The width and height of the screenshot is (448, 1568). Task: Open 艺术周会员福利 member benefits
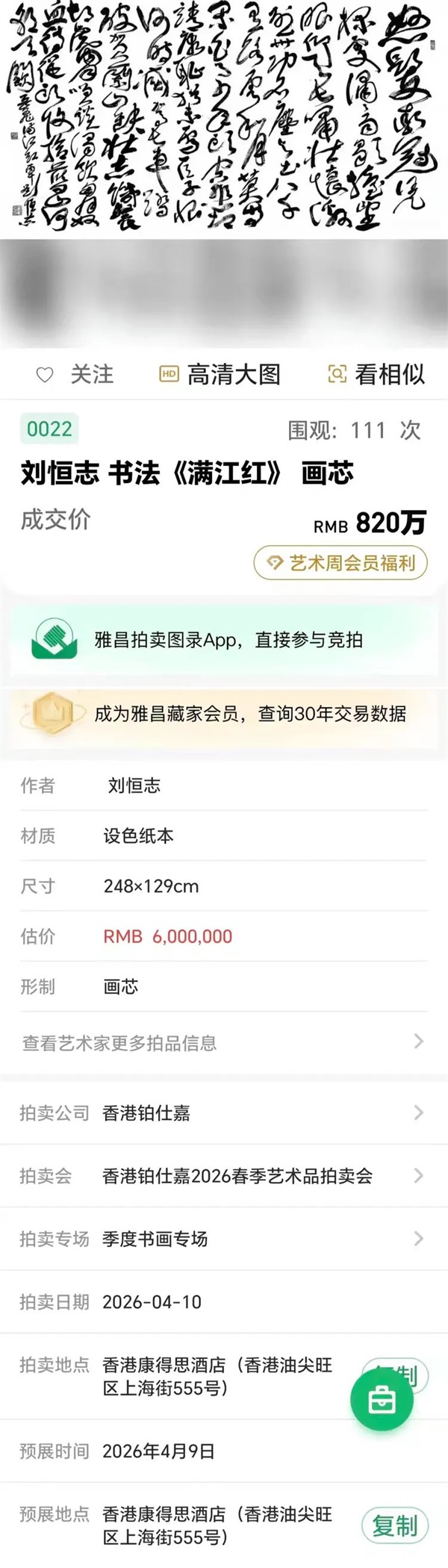340,563
